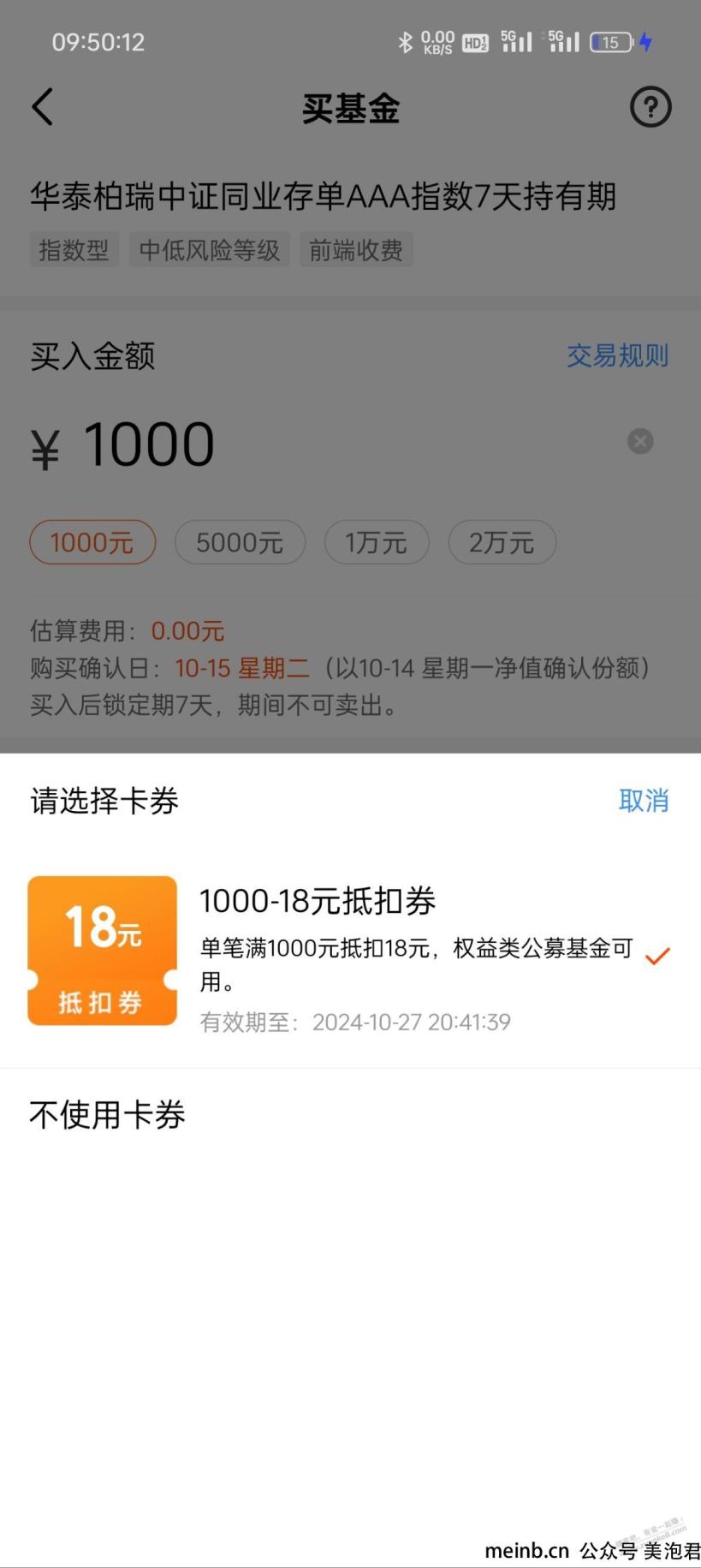Select the 5000元 amount chip

tap(240, 543)
